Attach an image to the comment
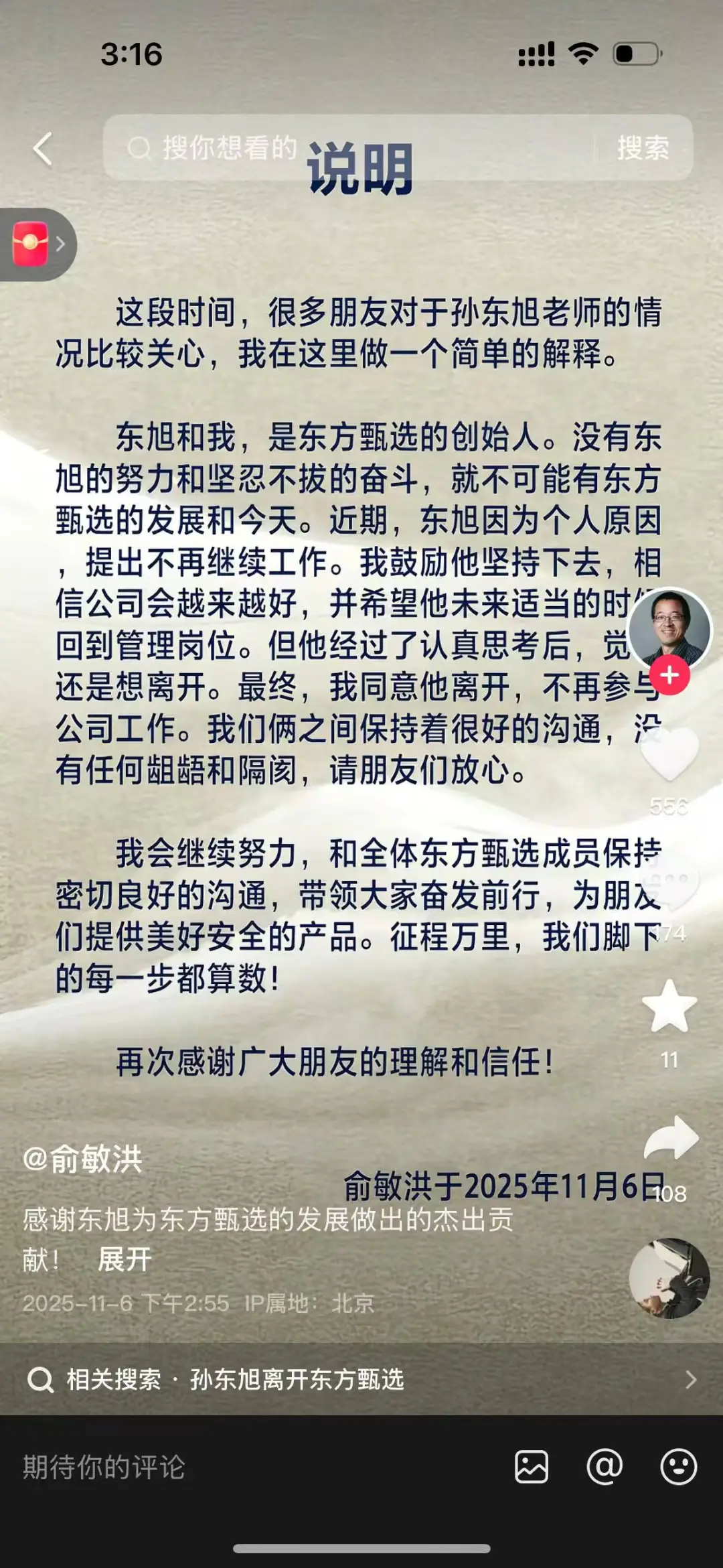The width and height of the screenshot is (723, 1568). (532, 1467)
